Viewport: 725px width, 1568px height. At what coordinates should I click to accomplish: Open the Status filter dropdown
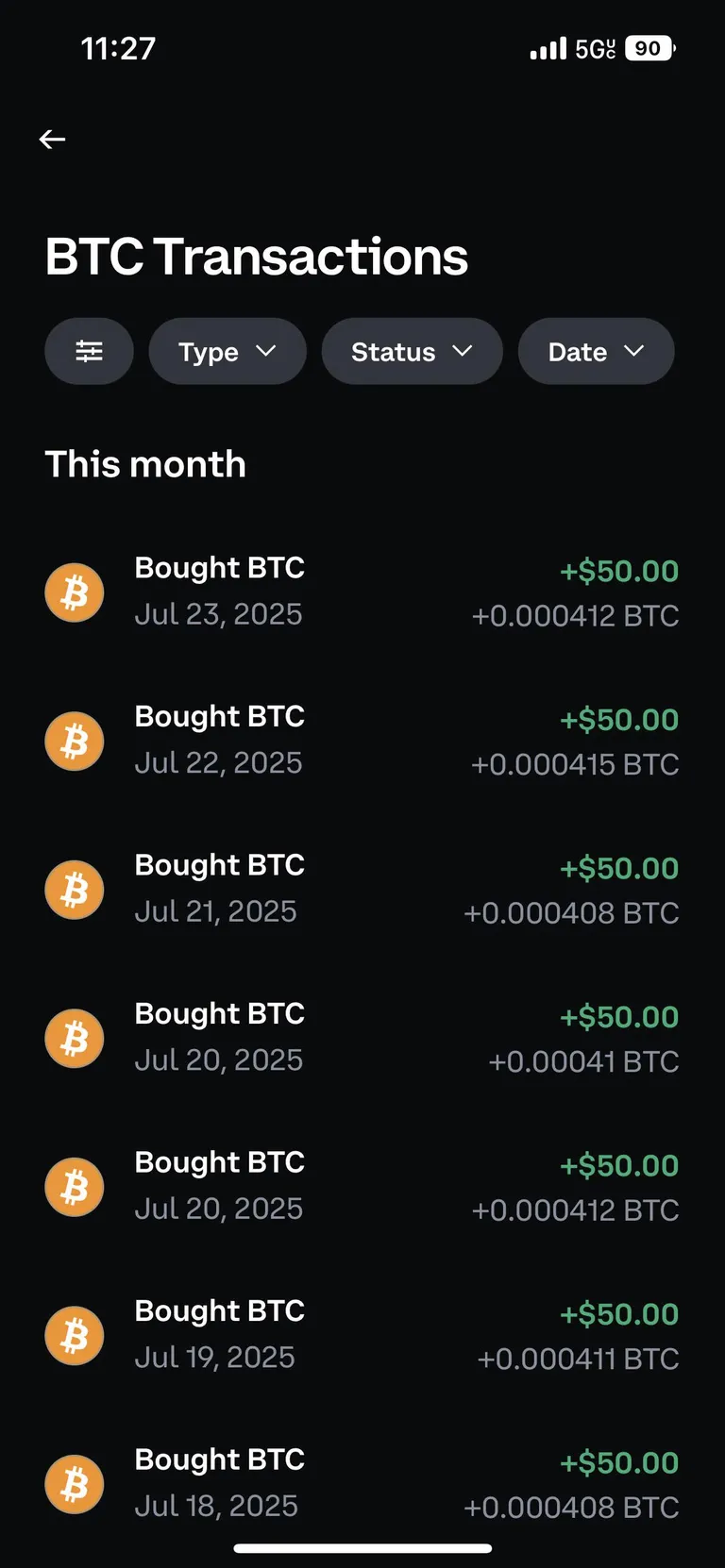click(412, 351)
